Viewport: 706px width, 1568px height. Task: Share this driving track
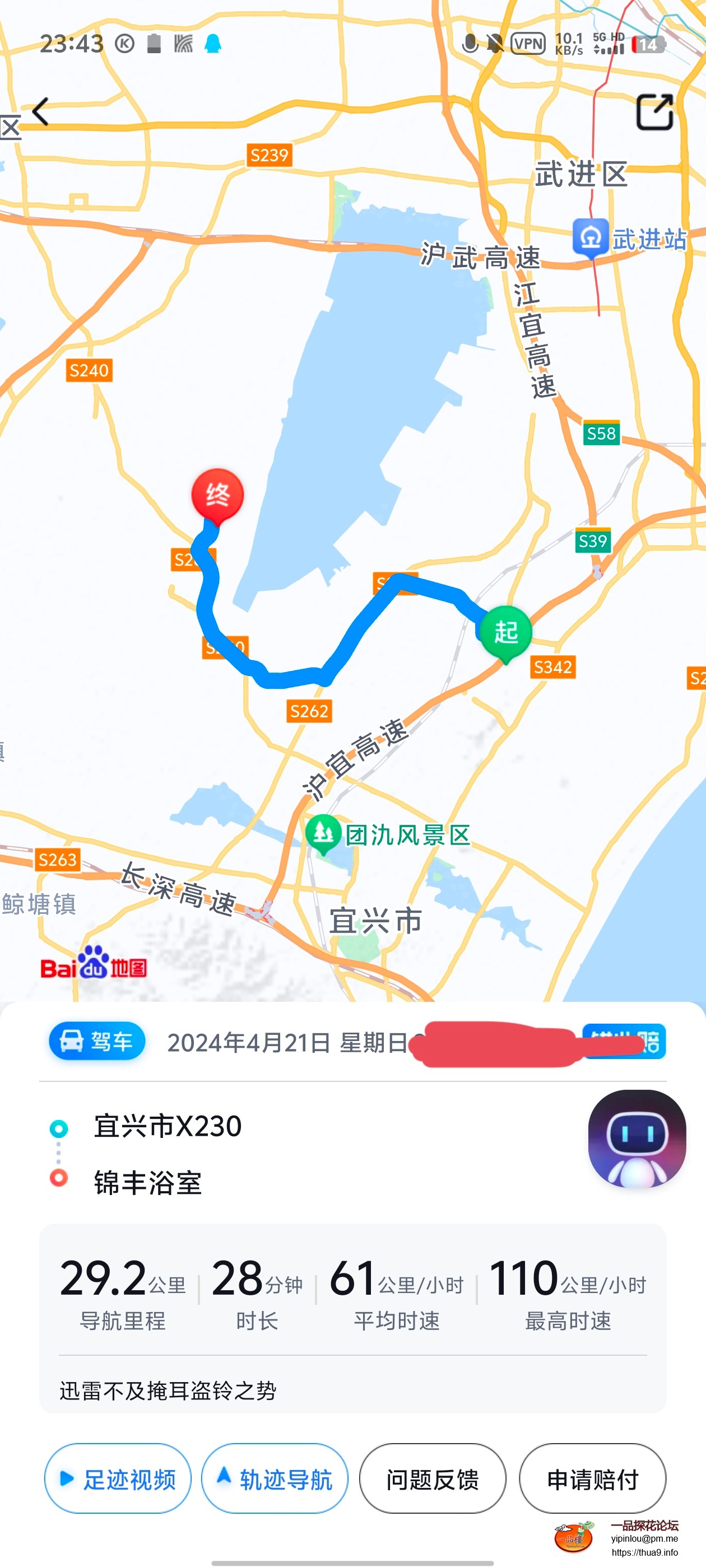pyautogui.click(x=654, y=112)
